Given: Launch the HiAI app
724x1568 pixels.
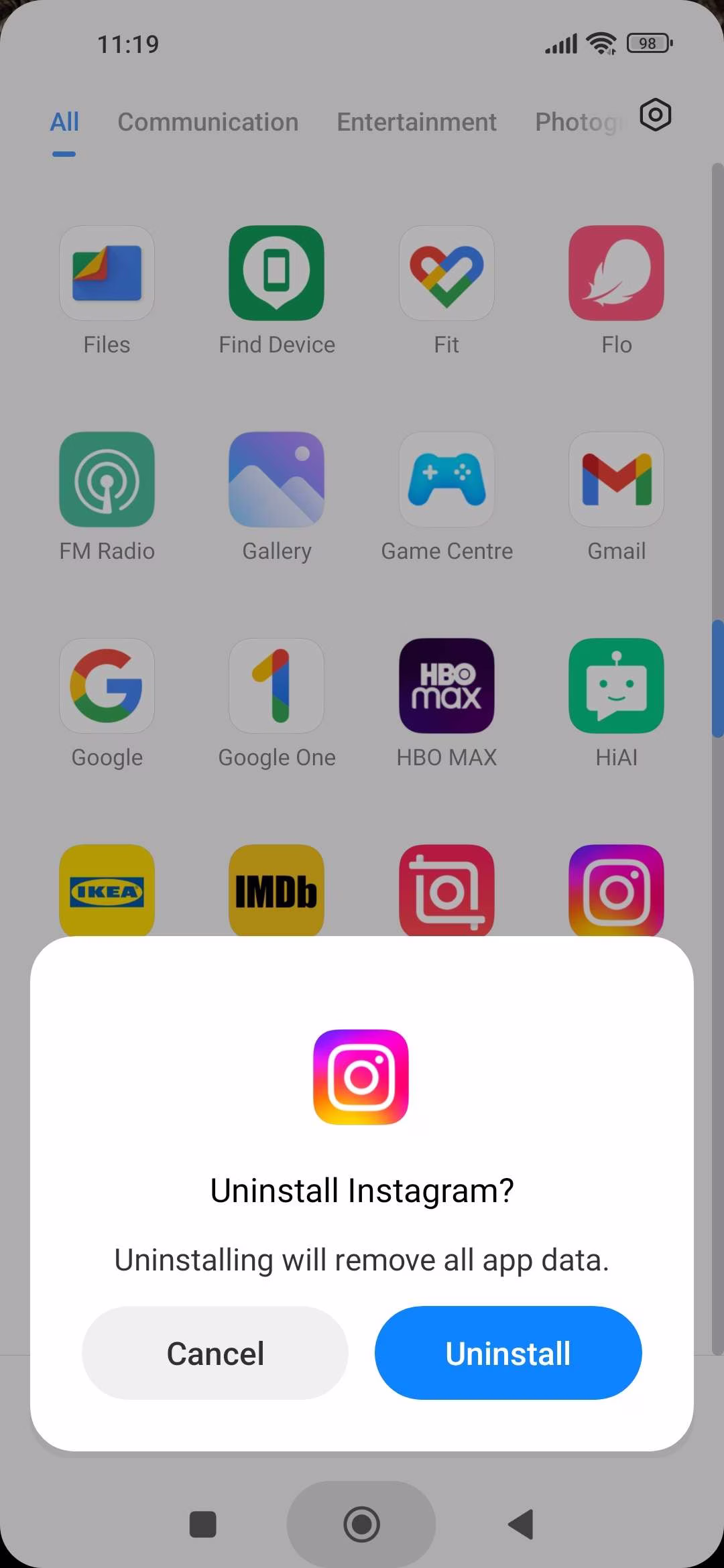Looking at the screenshot, I should (x=616, y=685).
